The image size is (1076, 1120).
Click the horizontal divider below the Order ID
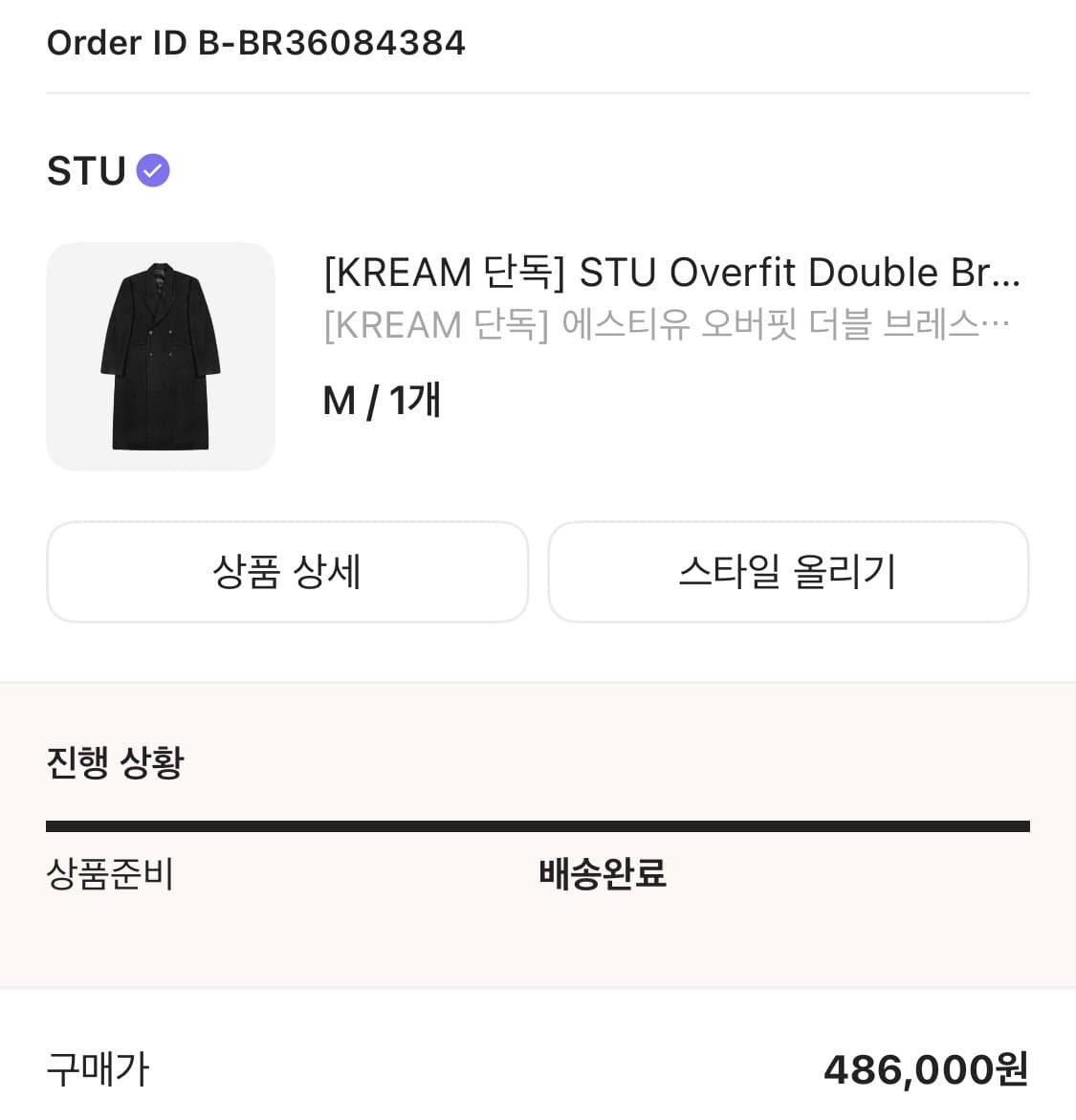click(538, 93)
